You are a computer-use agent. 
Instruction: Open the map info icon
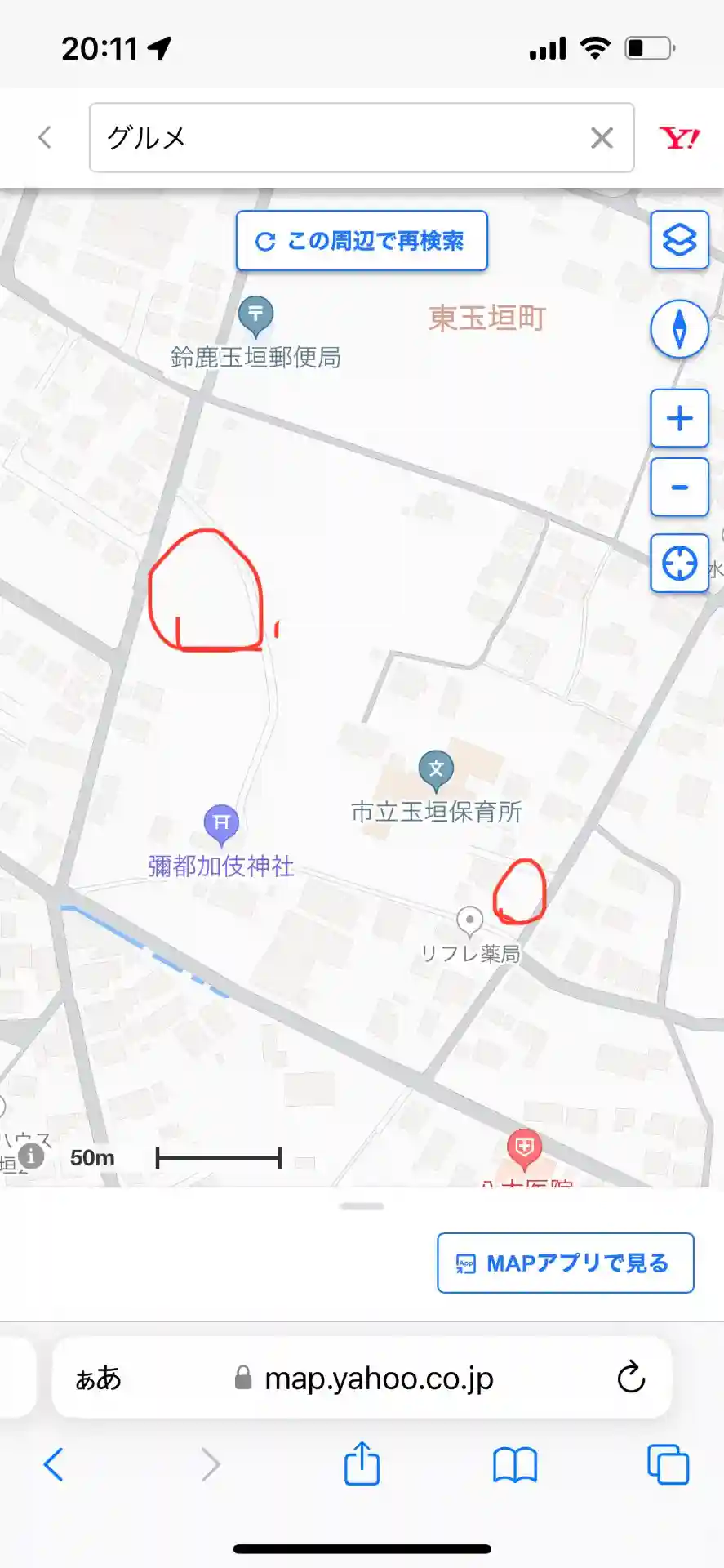pos(31,1156)
